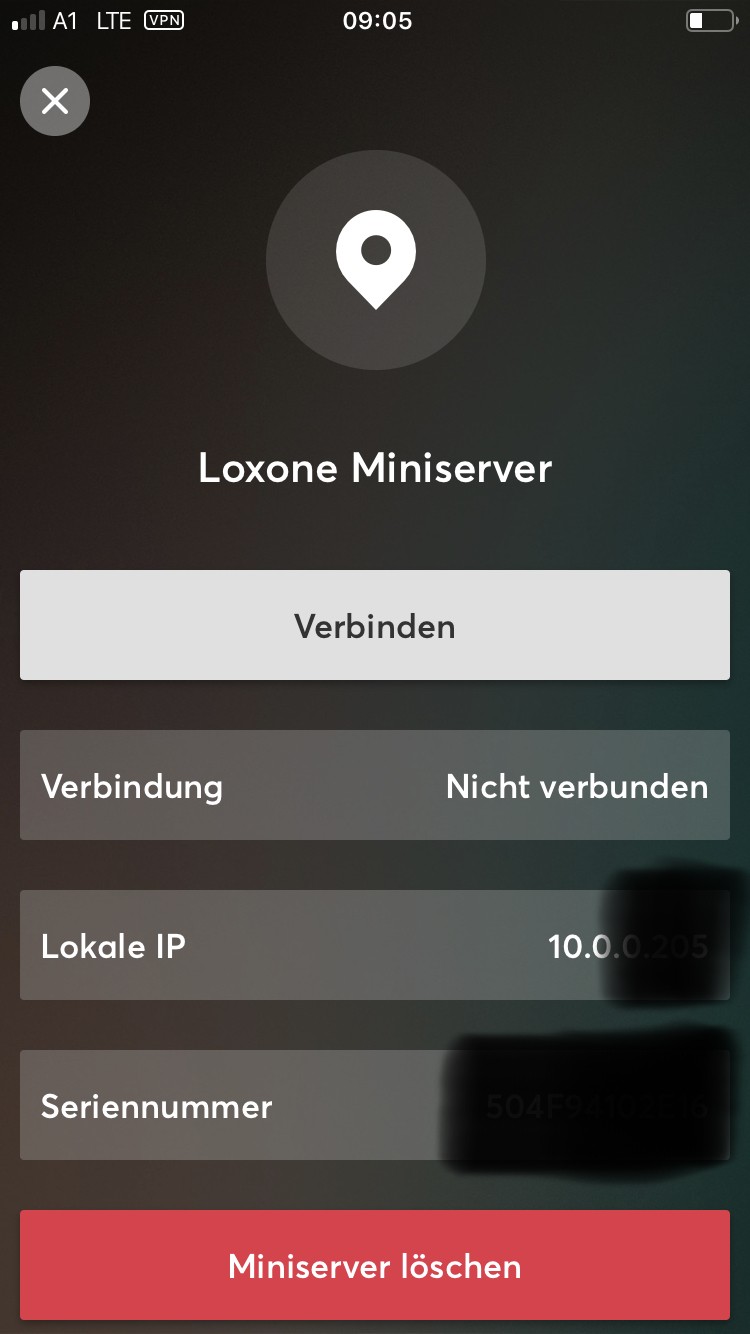Close the Miniserver details screen
Screen dimensions: 750x1334
point(55,100)
